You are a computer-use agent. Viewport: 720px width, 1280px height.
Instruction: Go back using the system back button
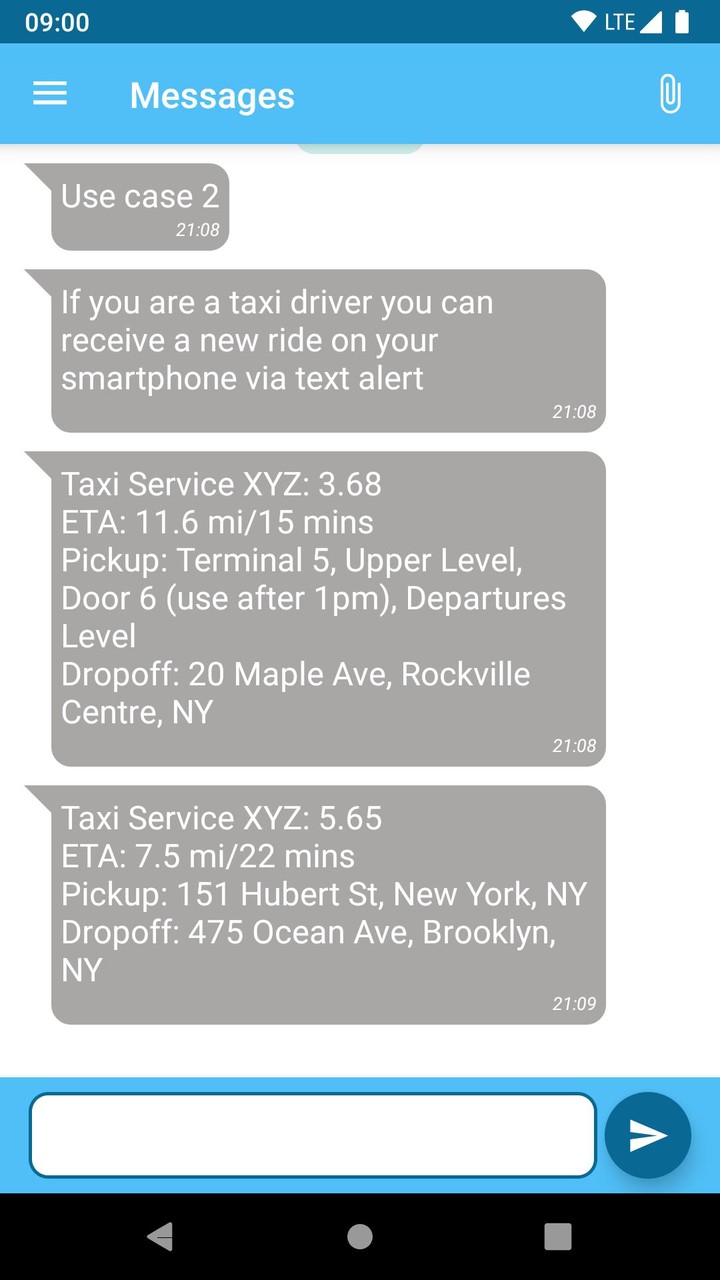160,1236
